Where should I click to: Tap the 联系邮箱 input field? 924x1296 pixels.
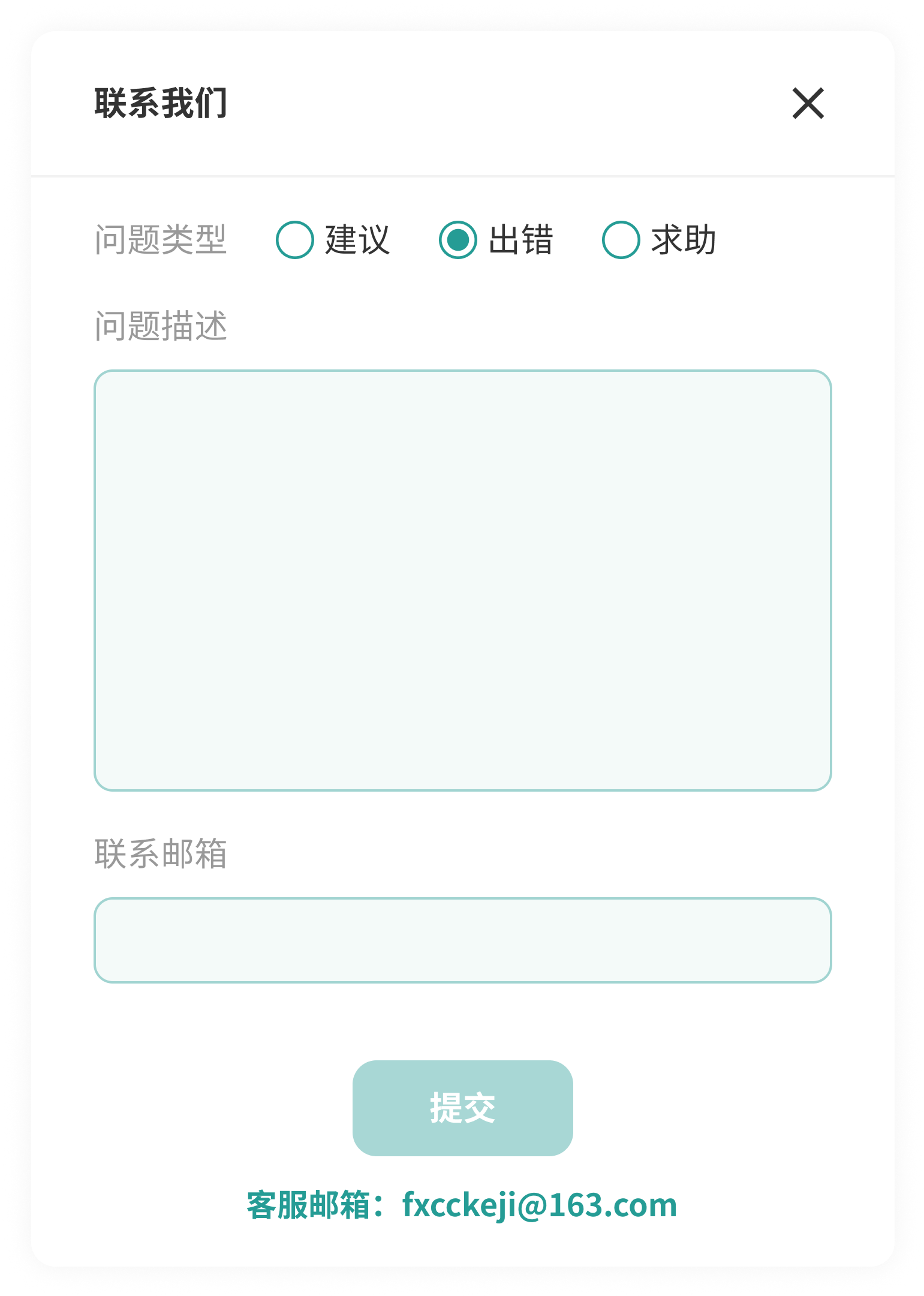[x=462, y=940]
